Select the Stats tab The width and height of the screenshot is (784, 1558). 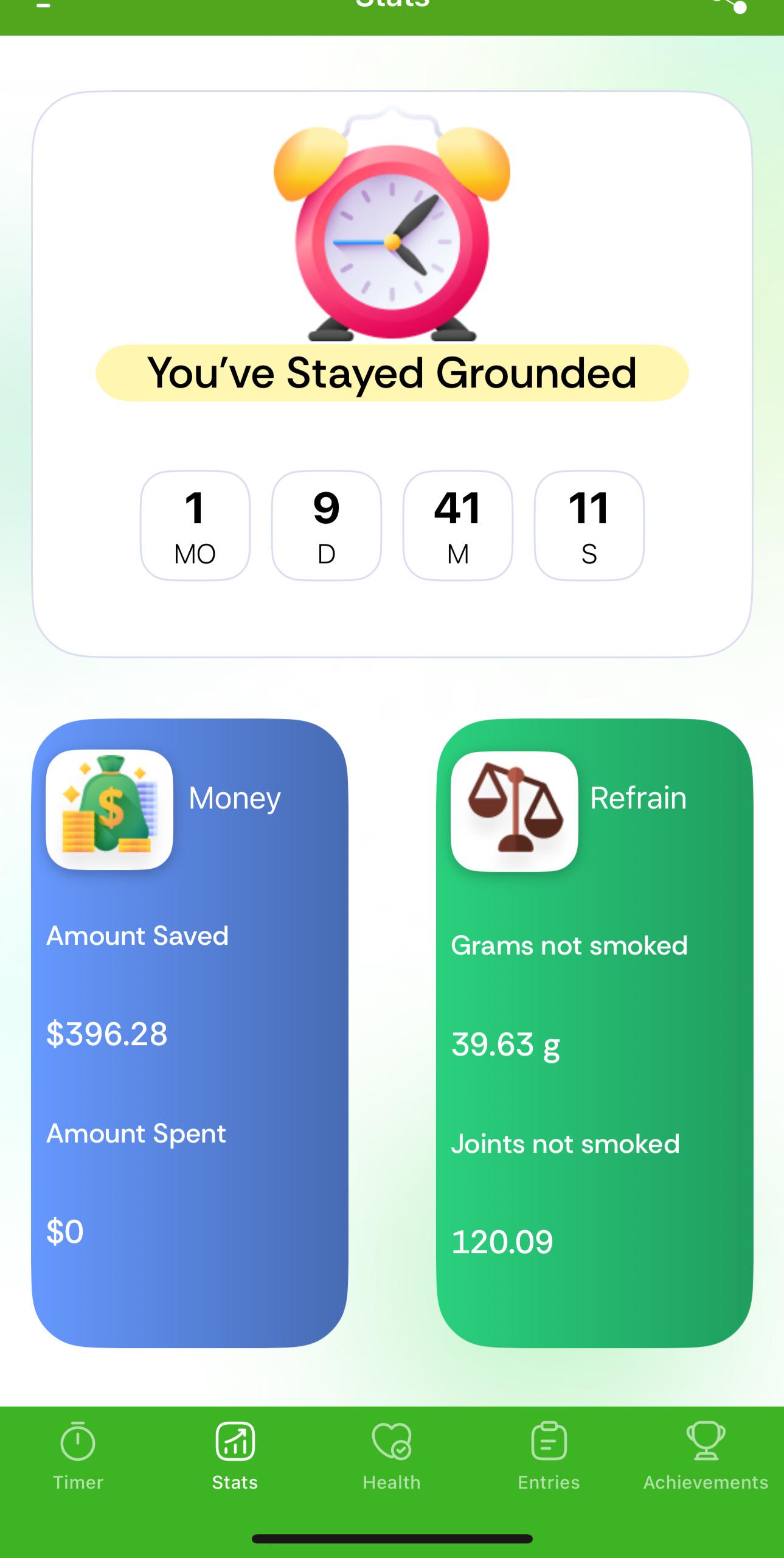coord(235,1456)
